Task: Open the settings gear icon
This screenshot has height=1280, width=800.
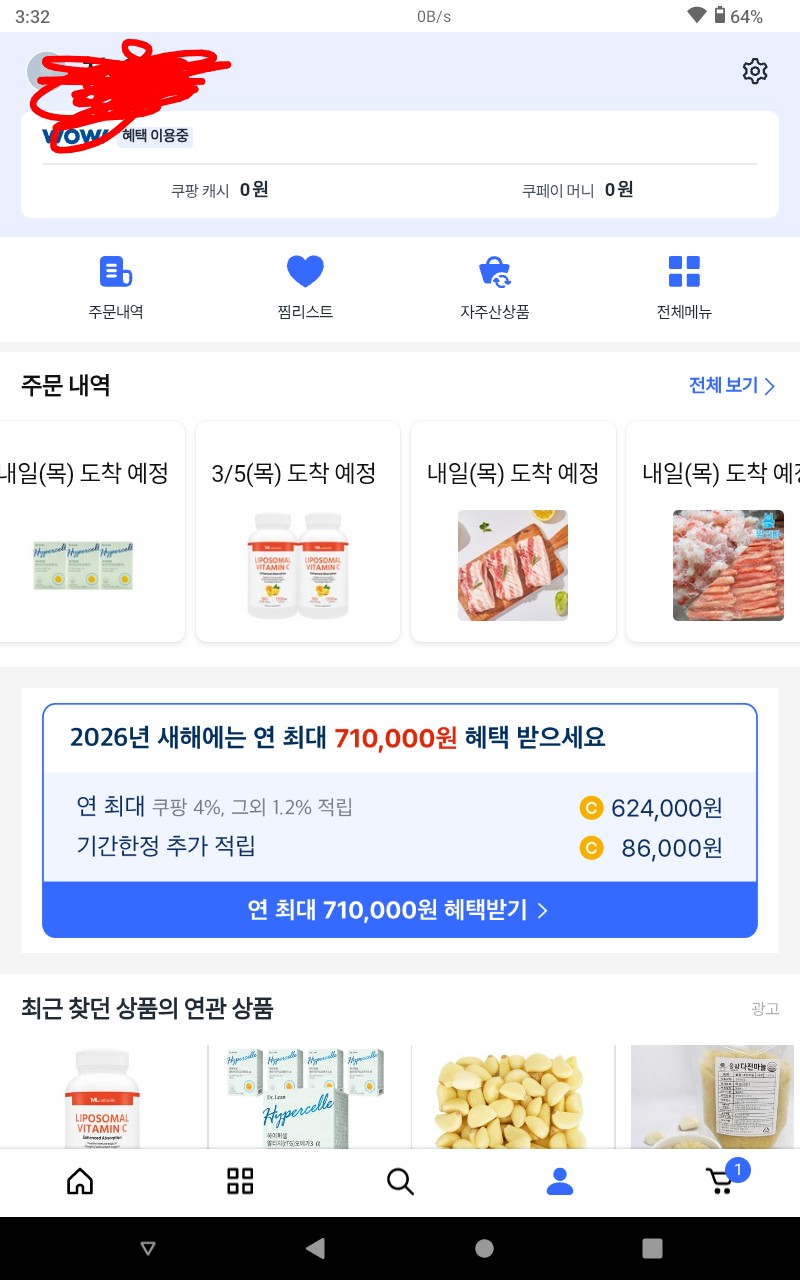Action: (x=755, y=71)
